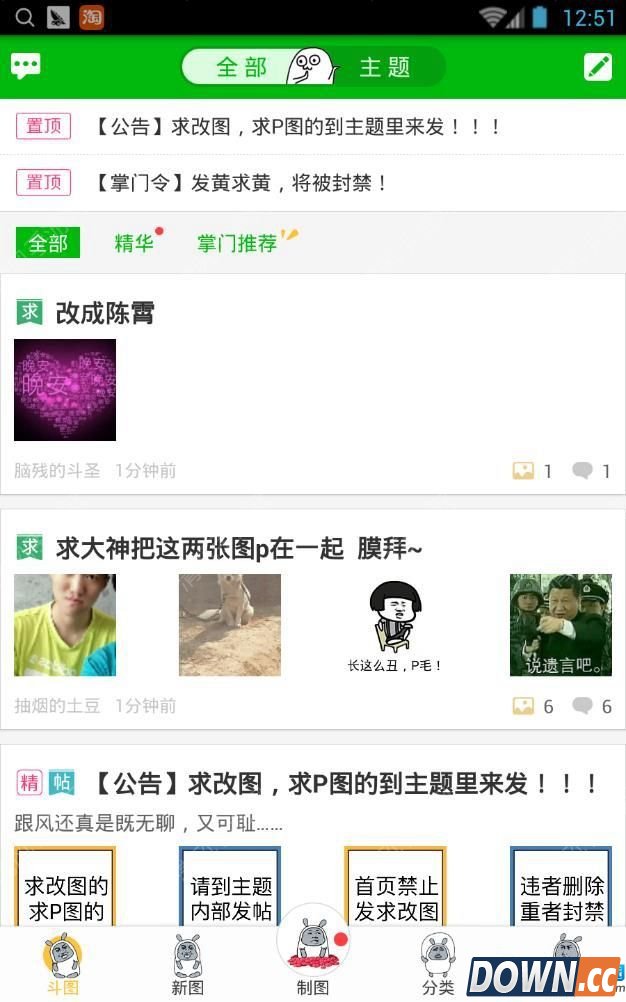Compose a new post with pencil icon
Screen dimensions: 626x1002
598,67
